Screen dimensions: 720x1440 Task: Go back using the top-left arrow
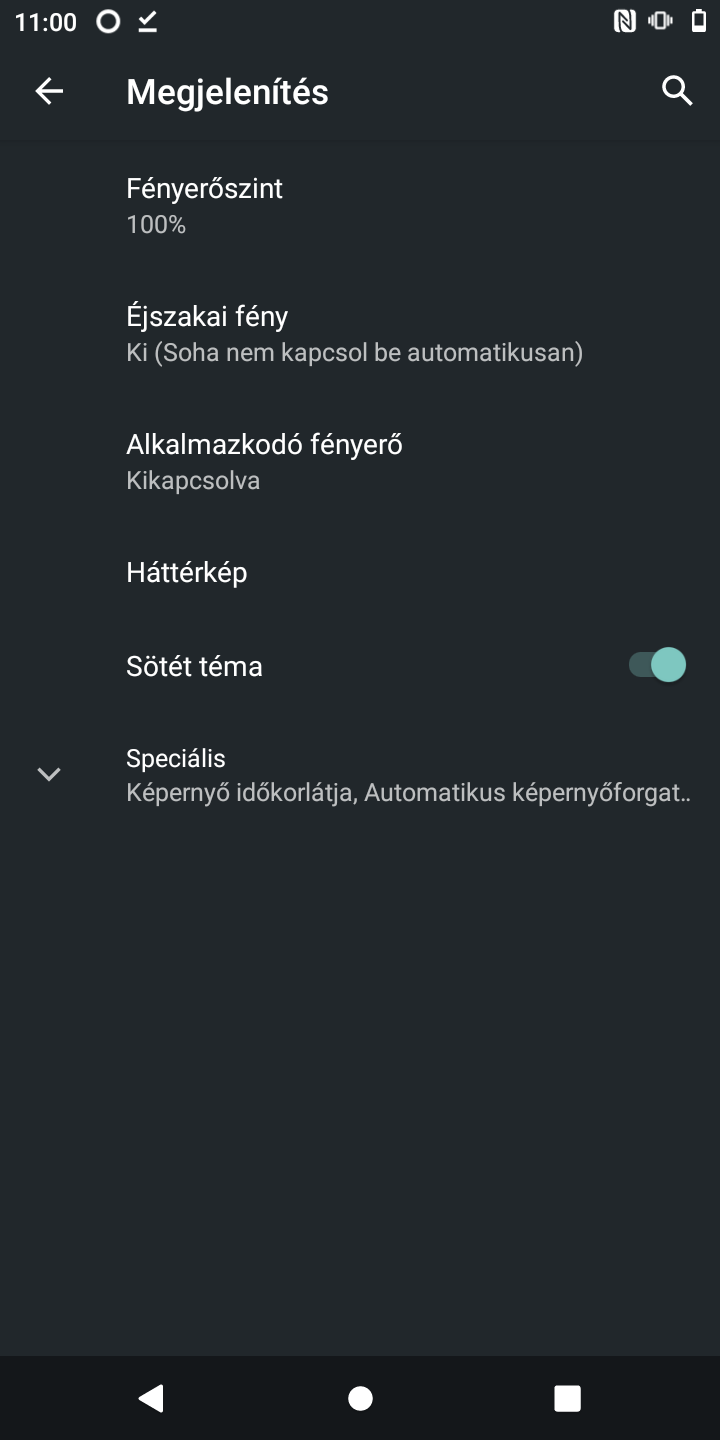coord(49,91)
